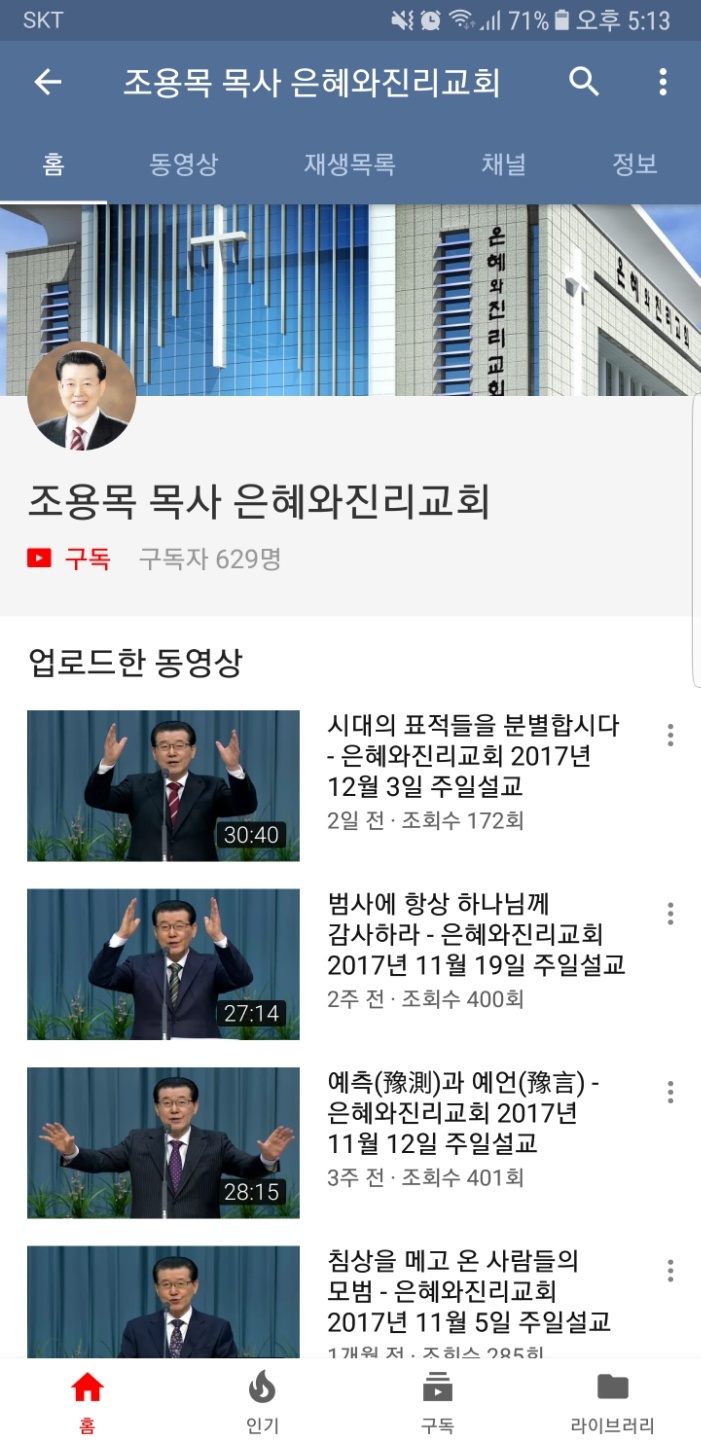Switch to the 라이브러리 tab
The width and height of the screenshot is (701, 1440).
pos(612,1400)
